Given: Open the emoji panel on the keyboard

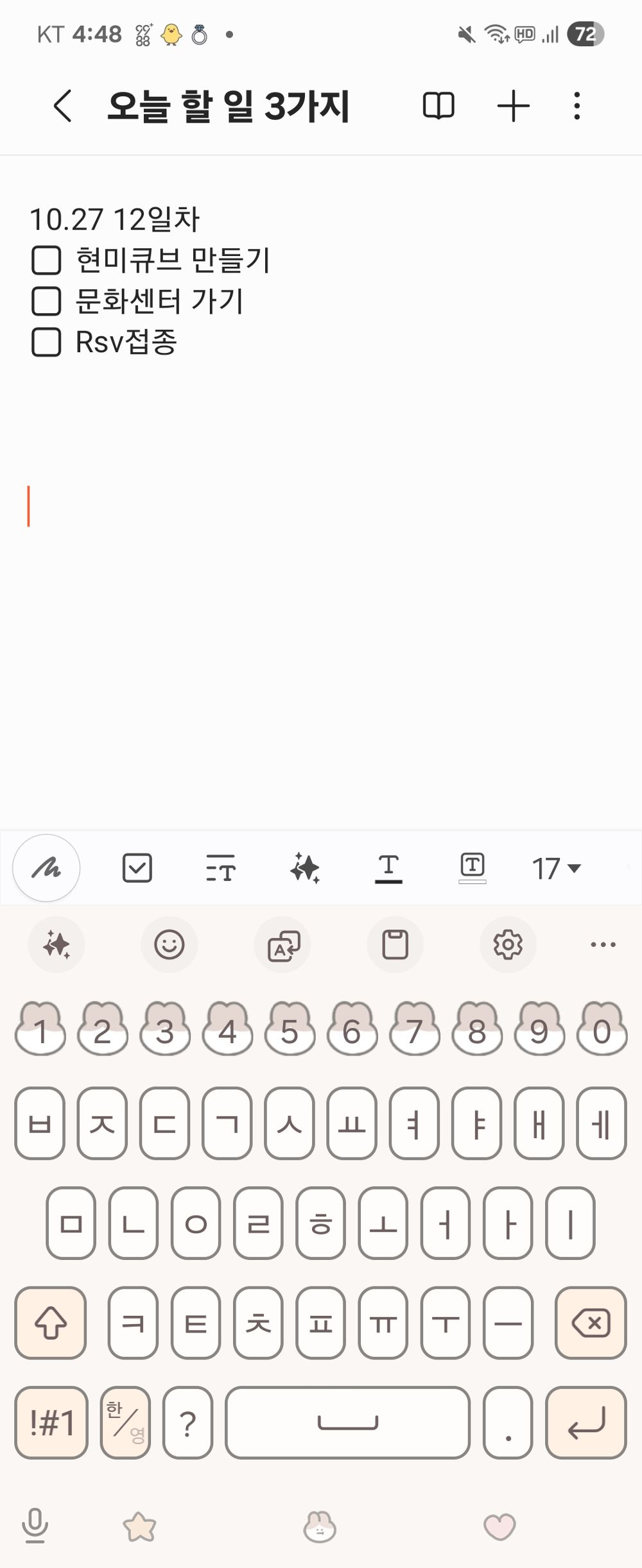Looking at the screenshot, I should 169,944.
